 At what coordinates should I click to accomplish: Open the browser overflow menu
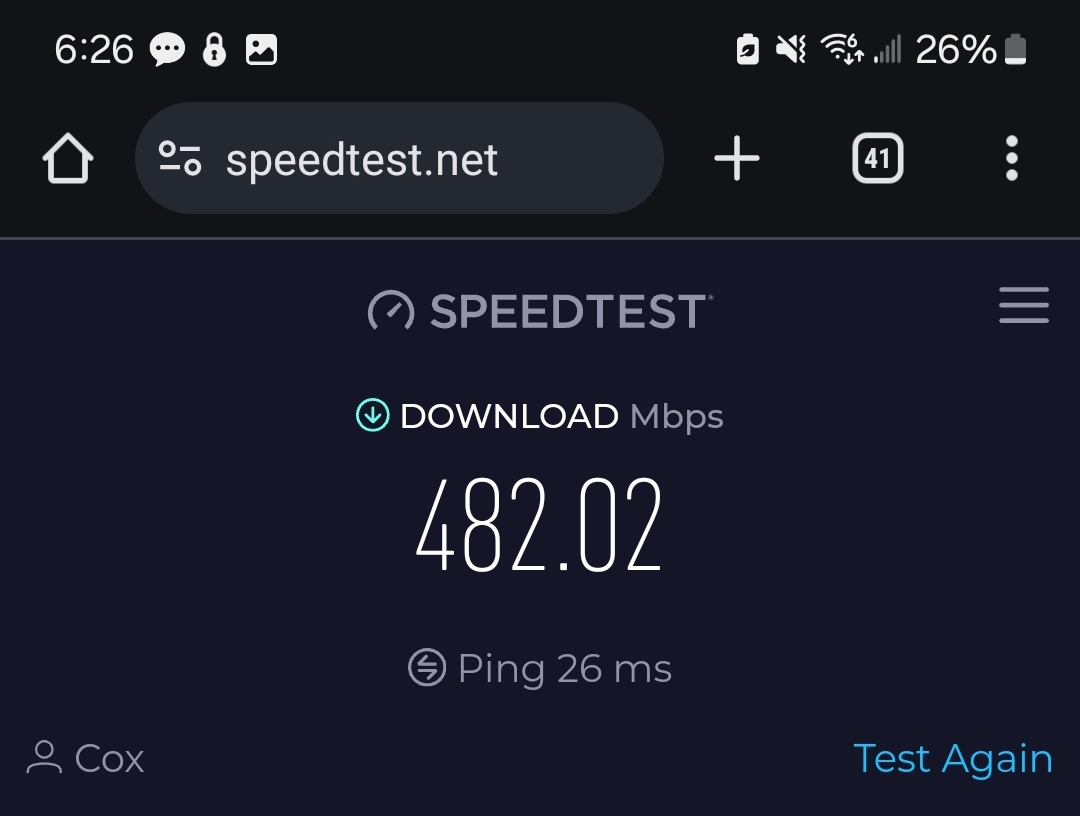[x=1011, y=159]
